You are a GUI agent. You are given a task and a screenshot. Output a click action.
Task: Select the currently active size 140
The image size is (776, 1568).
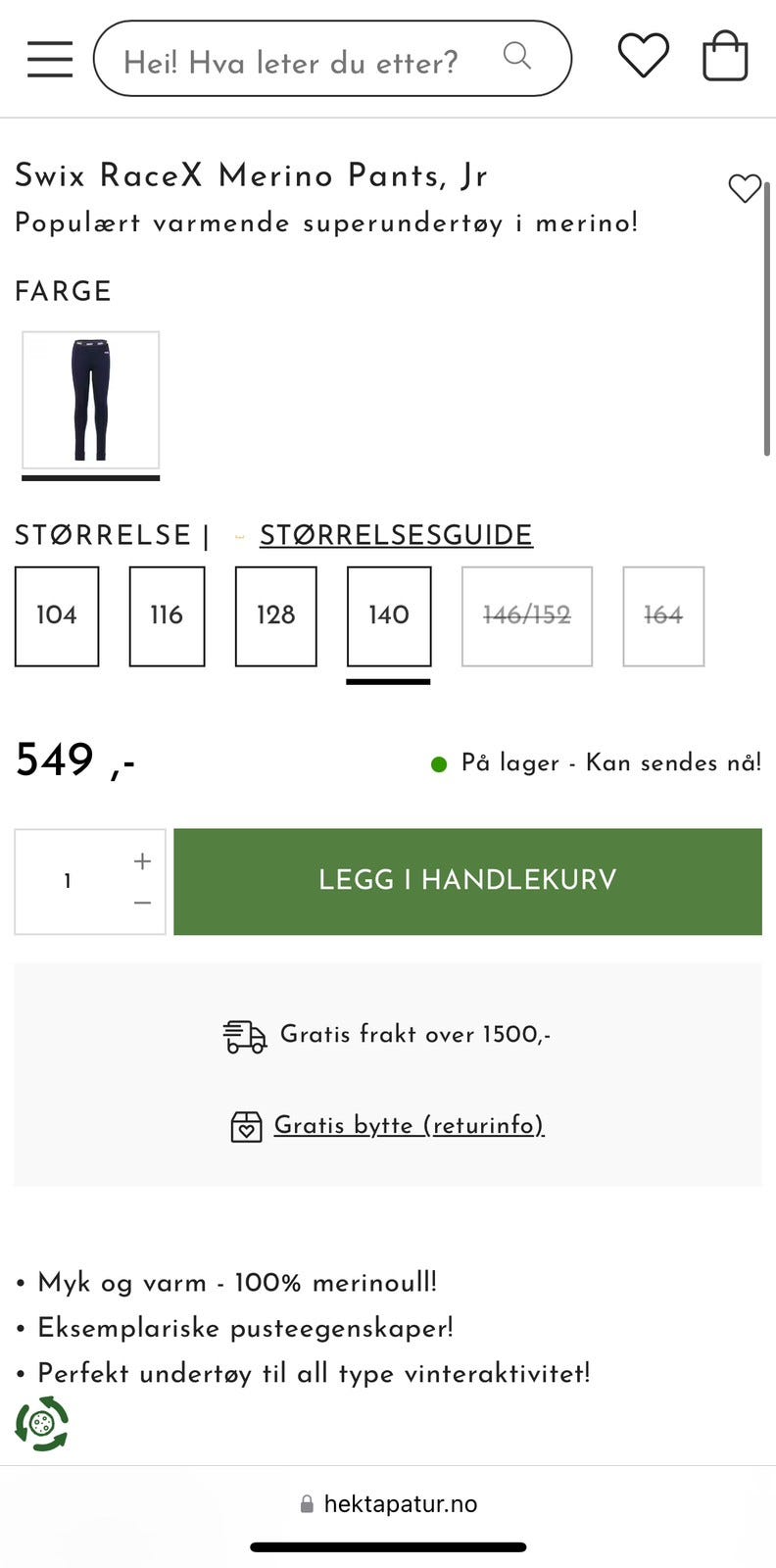[x=388, y=615]
